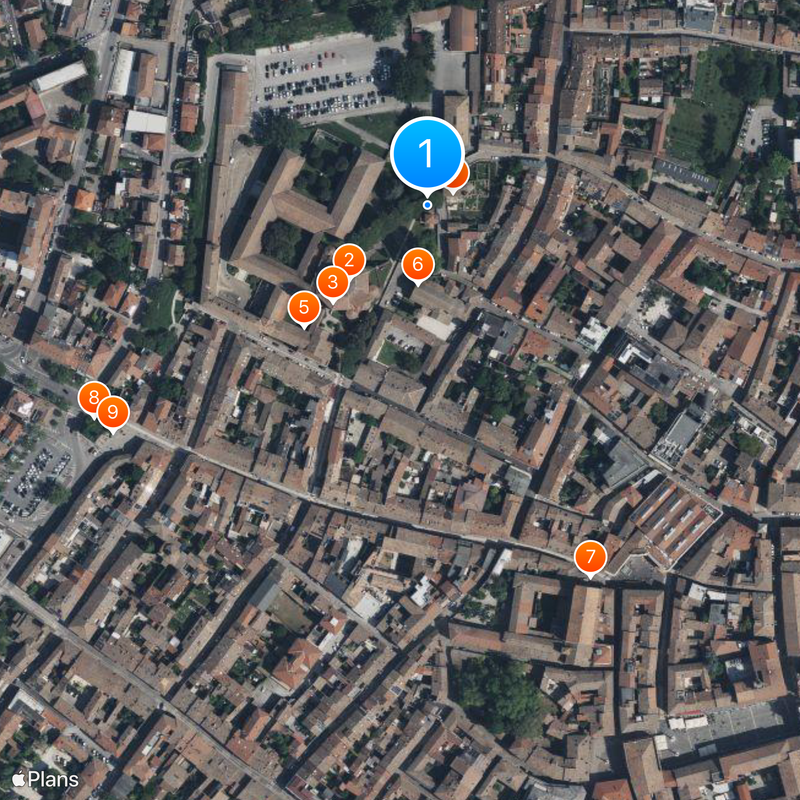
Task: Open map pin number 9
Action: click(114, 412)
